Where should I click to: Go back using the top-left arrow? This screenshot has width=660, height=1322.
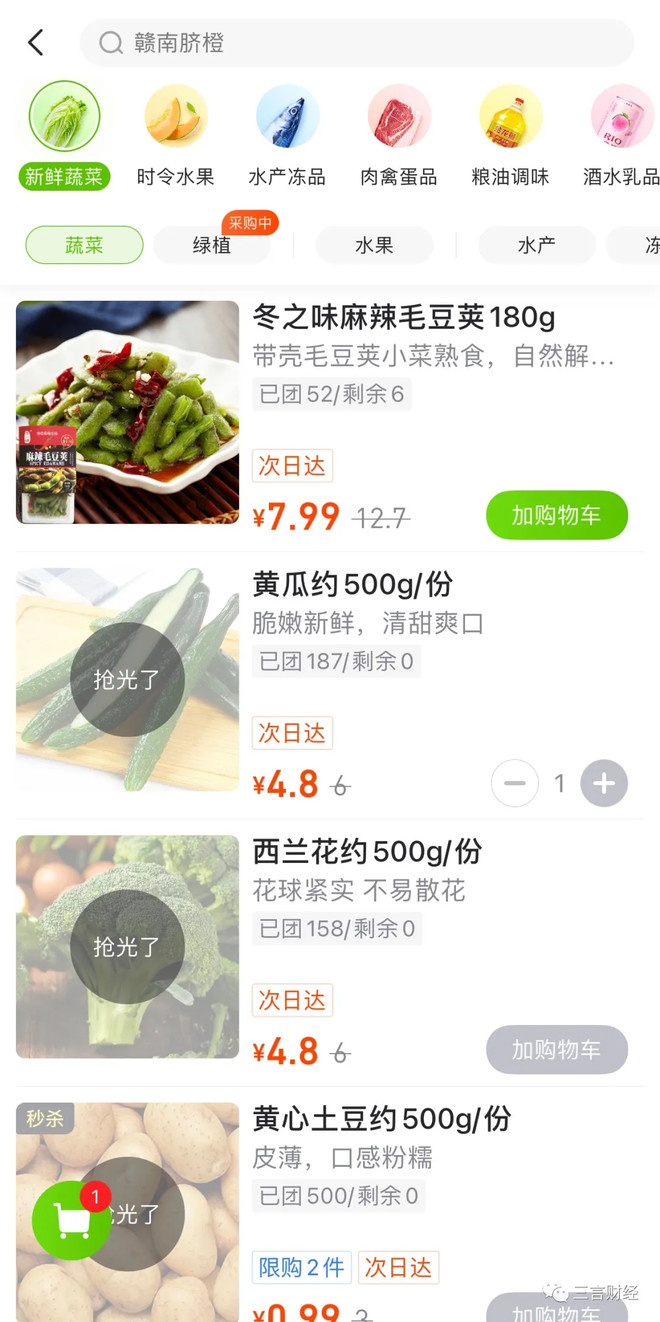[x=36, y=43]
